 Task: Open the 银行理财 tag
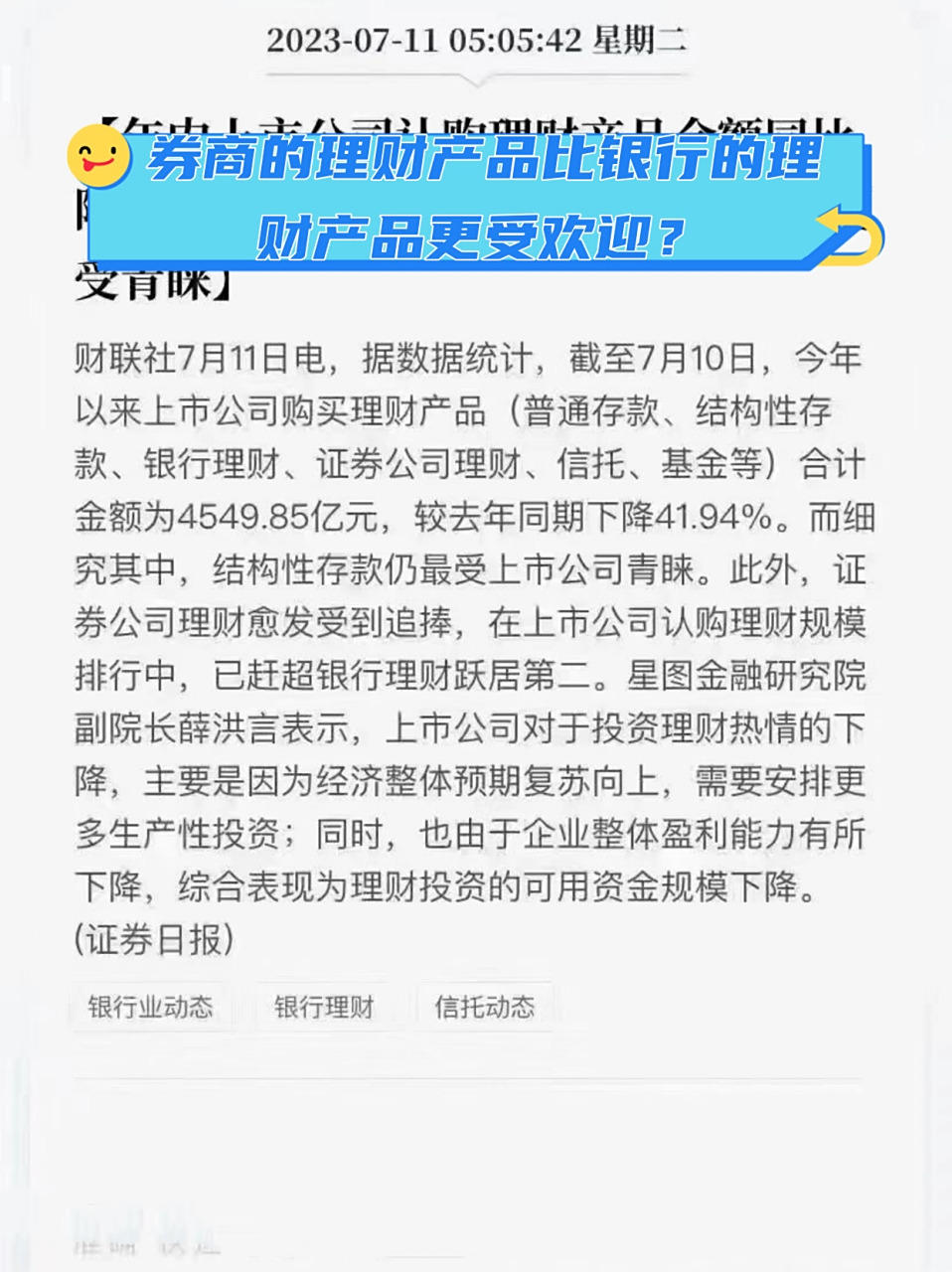(x=323, y=1007)
